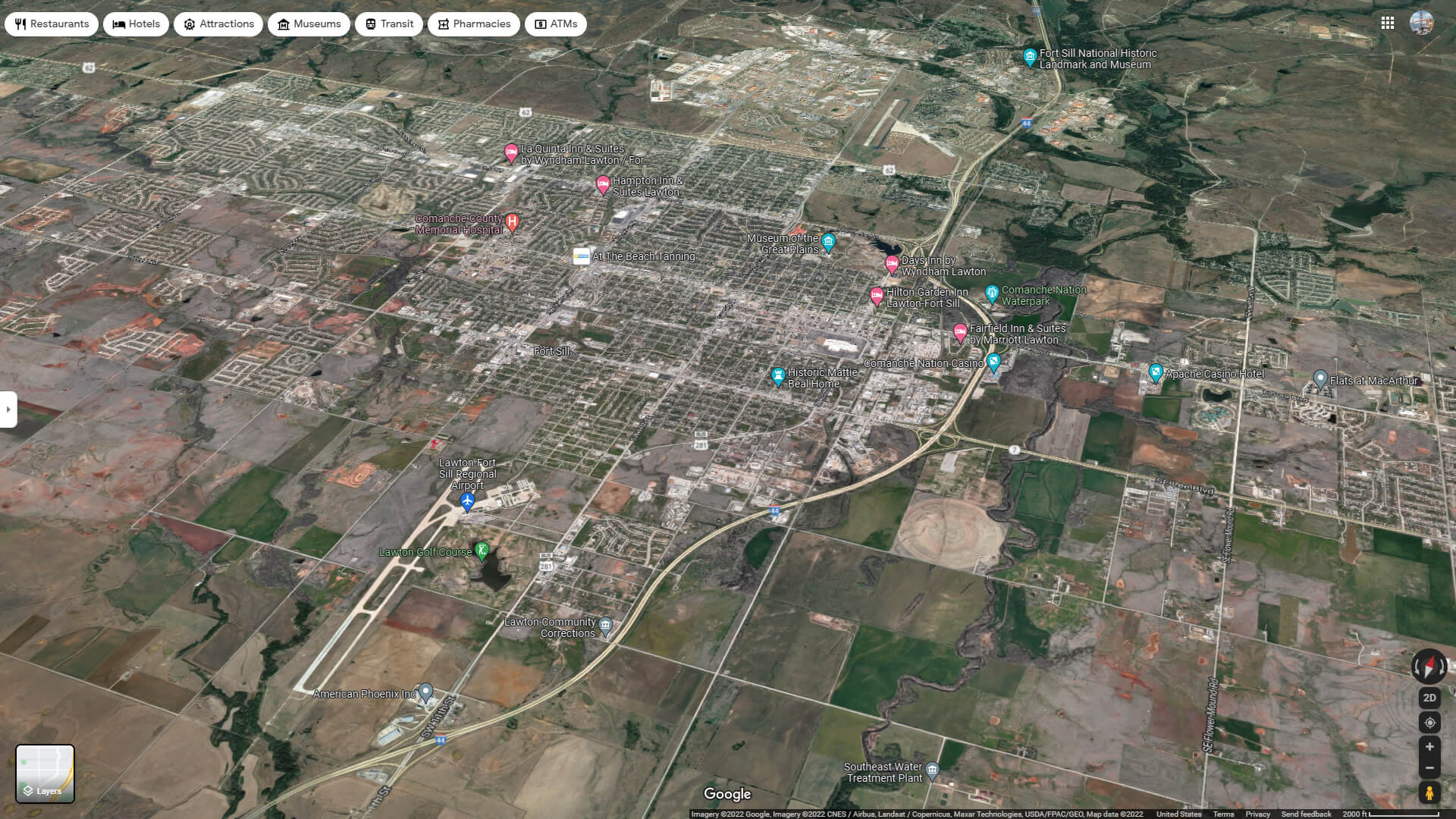Show my current location
Image resolution: width=1456 pixels, height=819 pixels.
pos(1429,723)
